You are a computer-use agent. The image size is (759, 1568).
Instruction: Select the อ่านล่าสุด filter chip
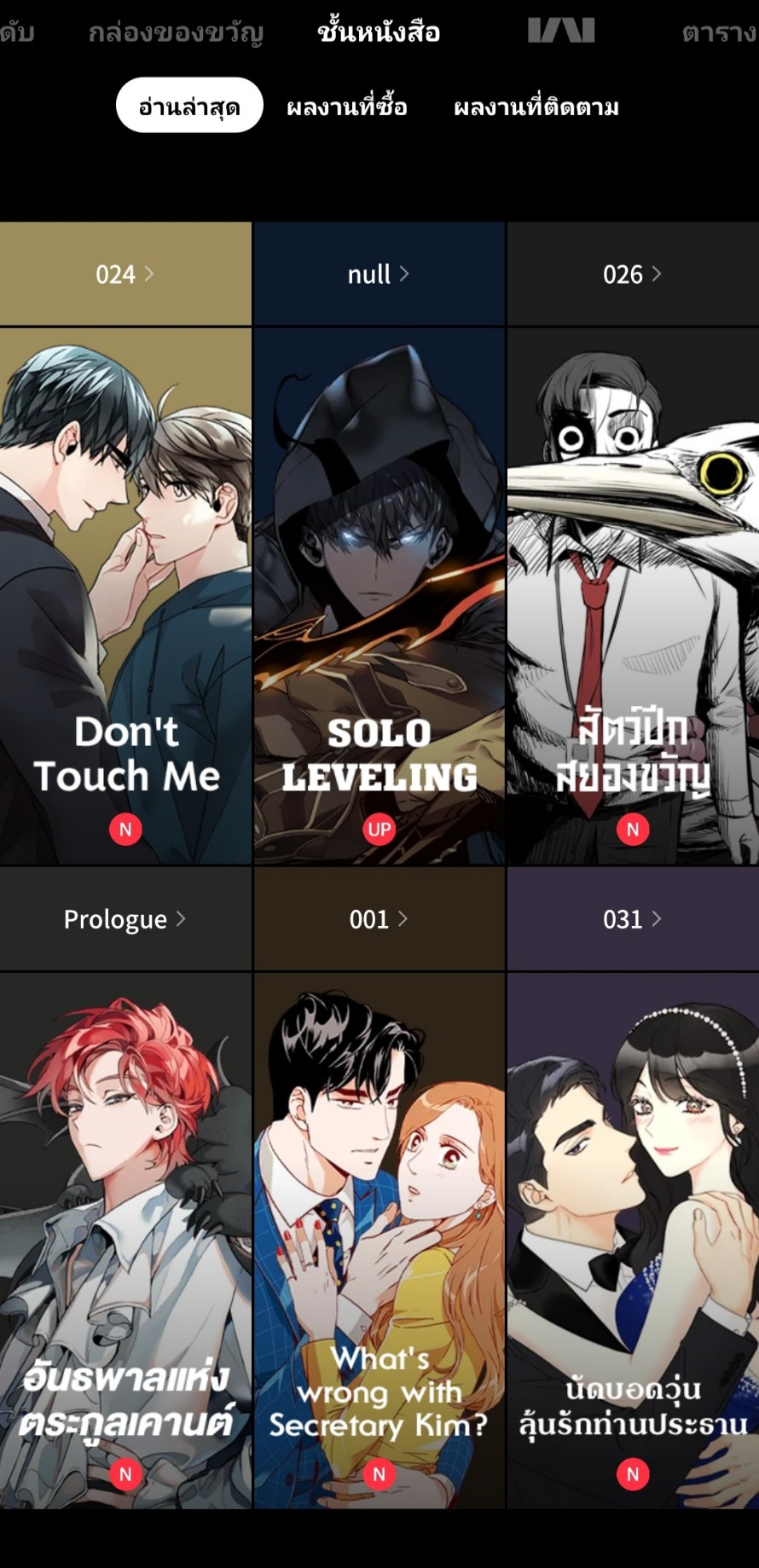tap(189, 106)
